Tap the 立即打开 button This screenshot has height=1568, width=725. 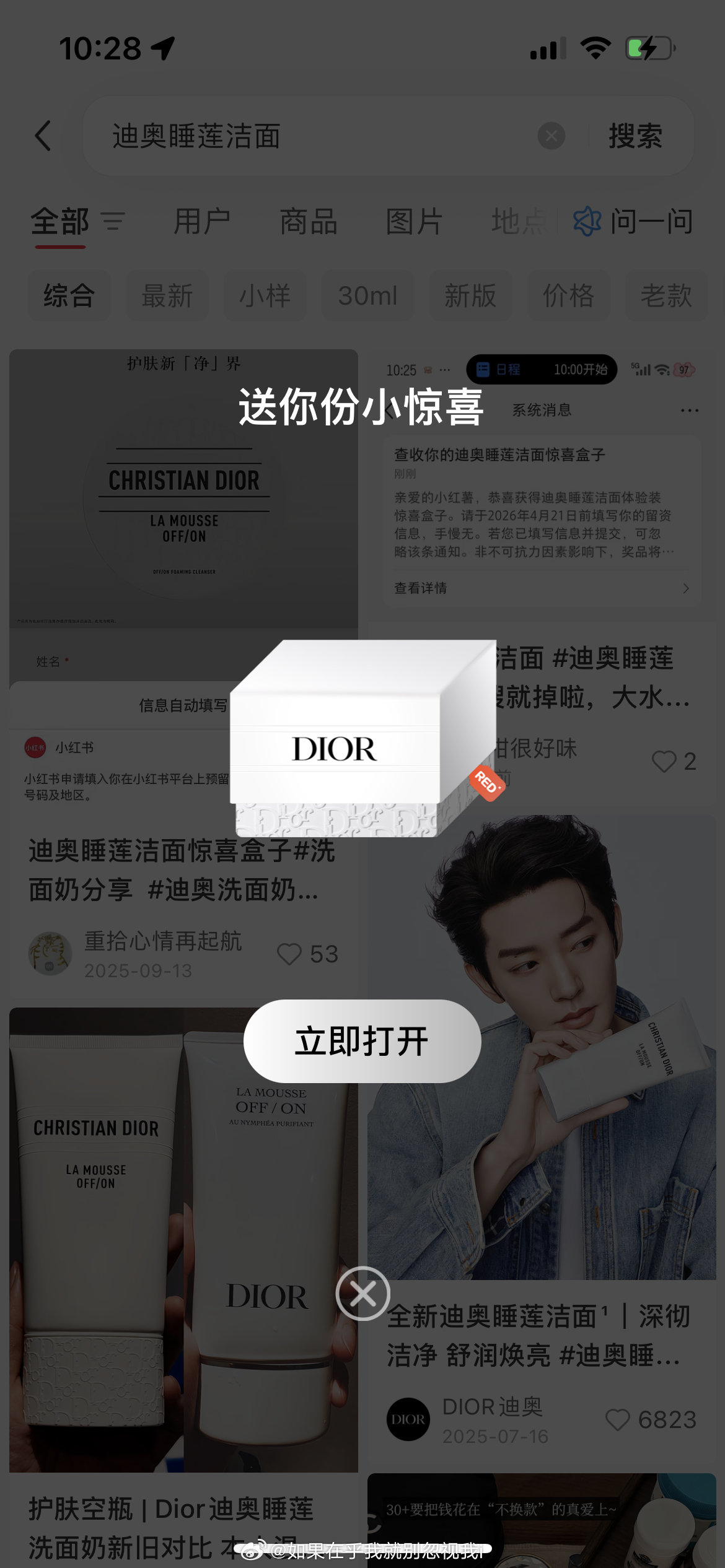click(x=362, y=1041)
